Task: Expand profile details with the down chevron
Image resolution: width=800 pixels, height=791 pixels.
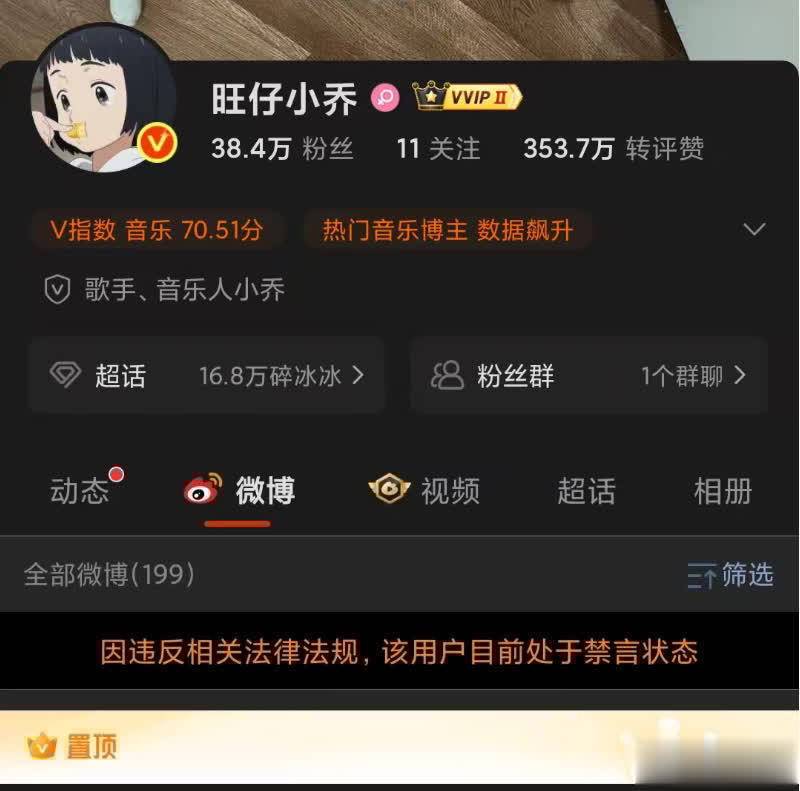Action: click(x=754, y=230)
